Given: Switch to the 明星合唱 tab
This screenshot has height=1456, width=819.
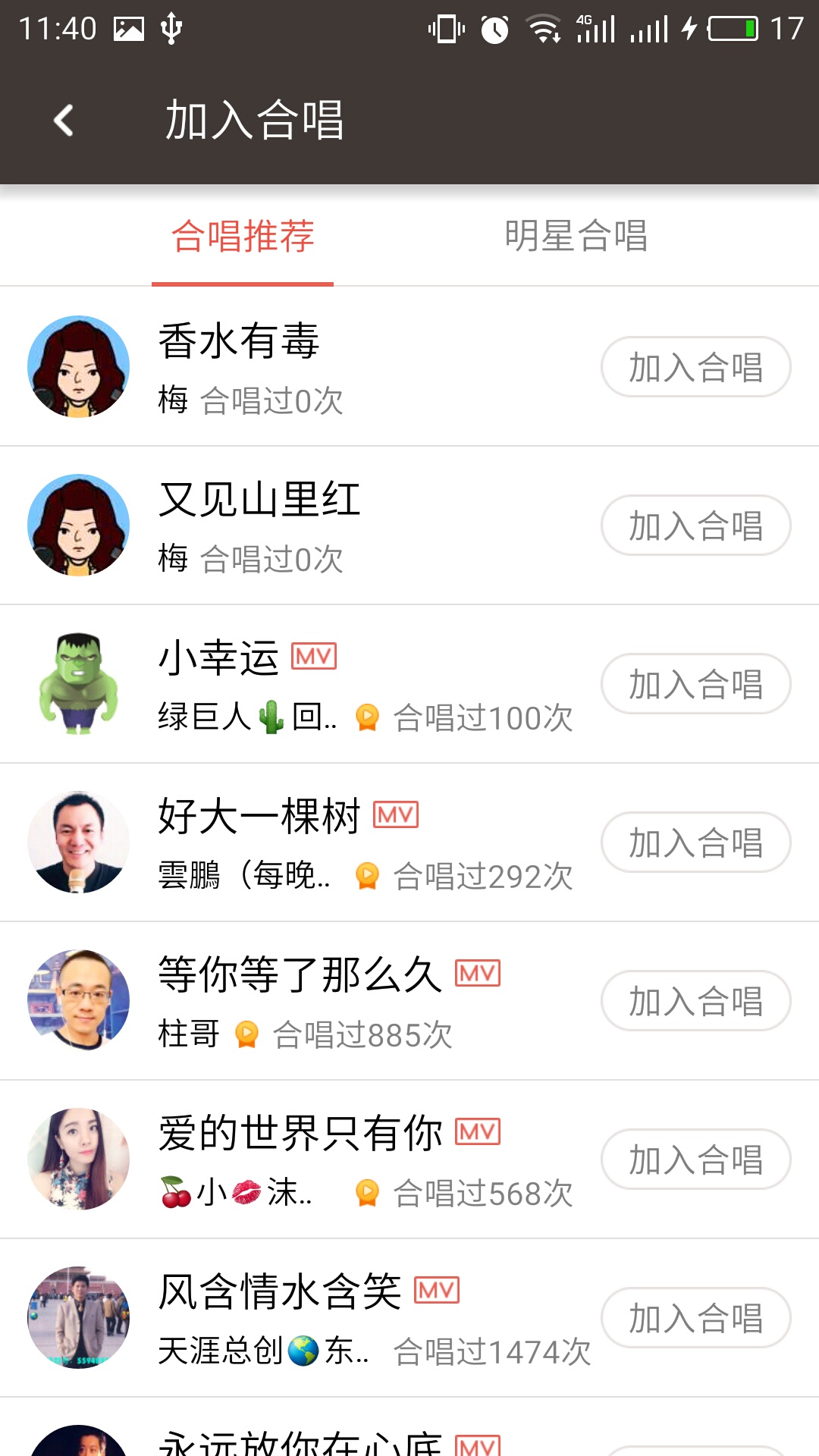Looking at the screenshot, I should click(x=576, y=236).
